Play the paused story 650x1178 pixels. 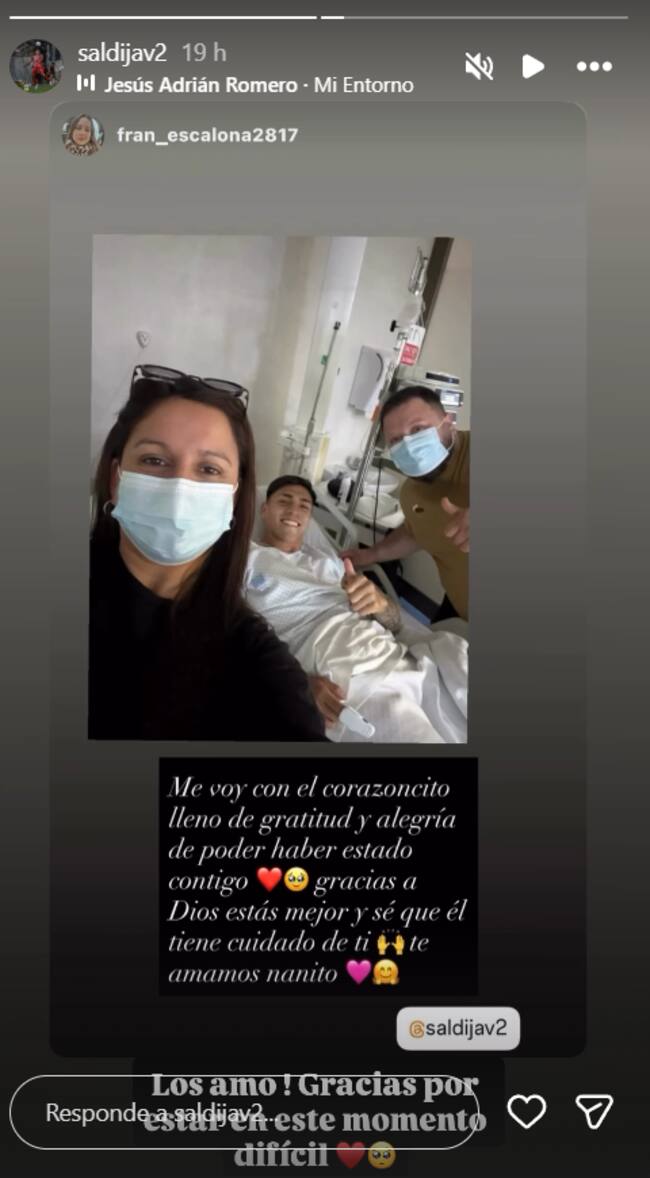[x=533, y=67]
